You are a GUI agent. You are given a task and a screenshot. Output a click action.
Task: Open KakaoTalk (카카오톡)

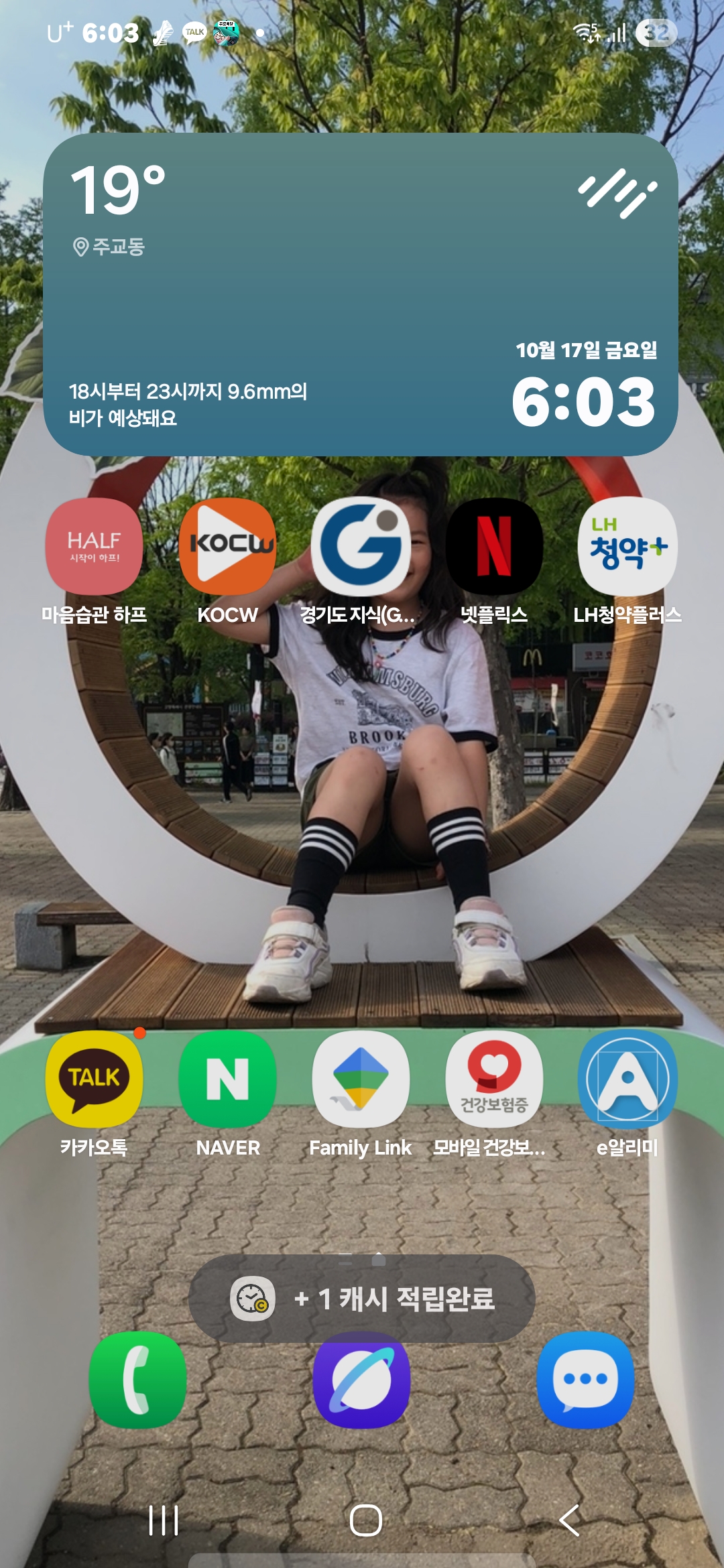click(x=94, y=1080)
